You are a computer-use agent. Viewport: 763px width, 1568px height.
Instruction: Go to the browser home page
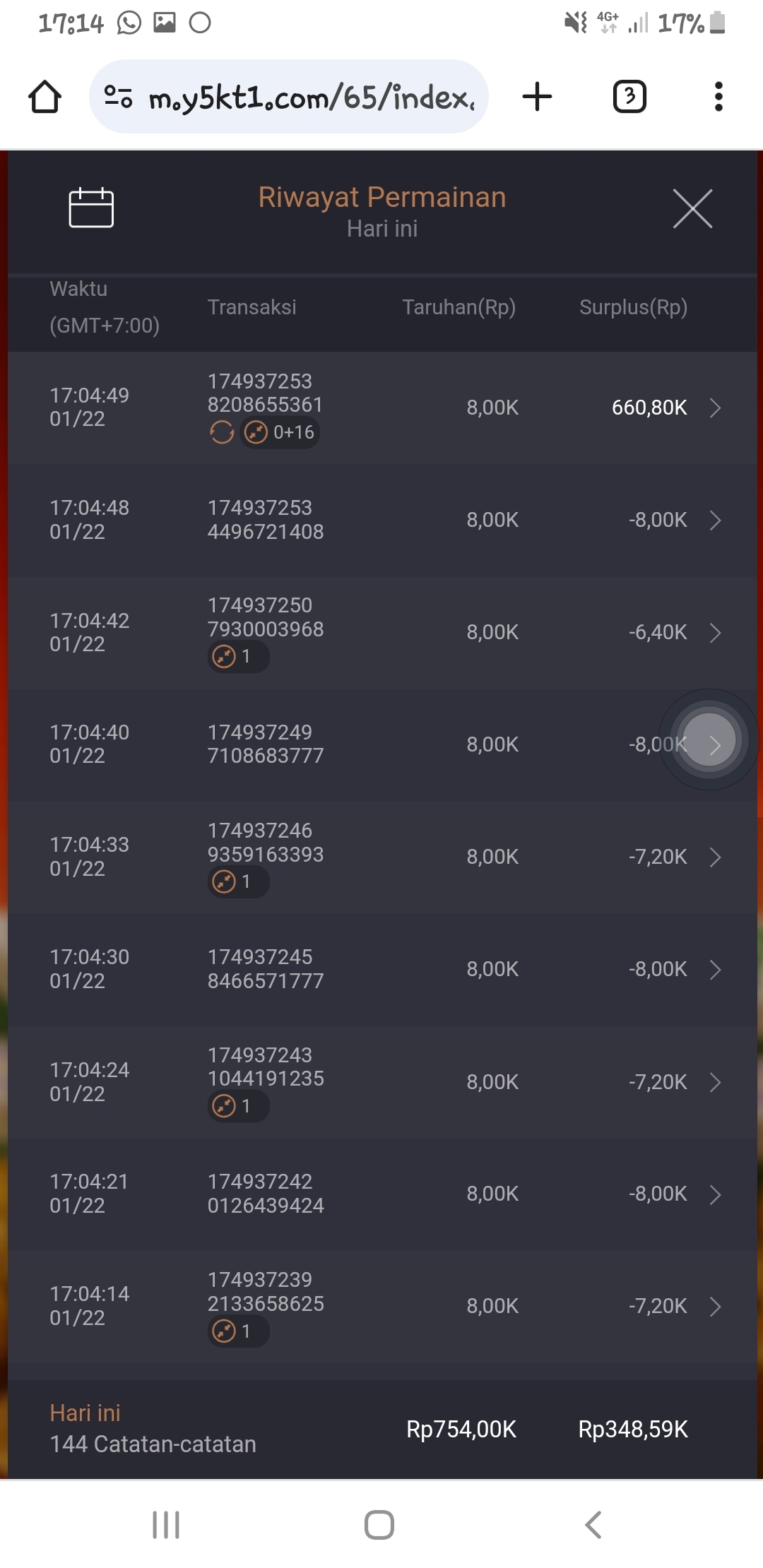coord(45,97)
